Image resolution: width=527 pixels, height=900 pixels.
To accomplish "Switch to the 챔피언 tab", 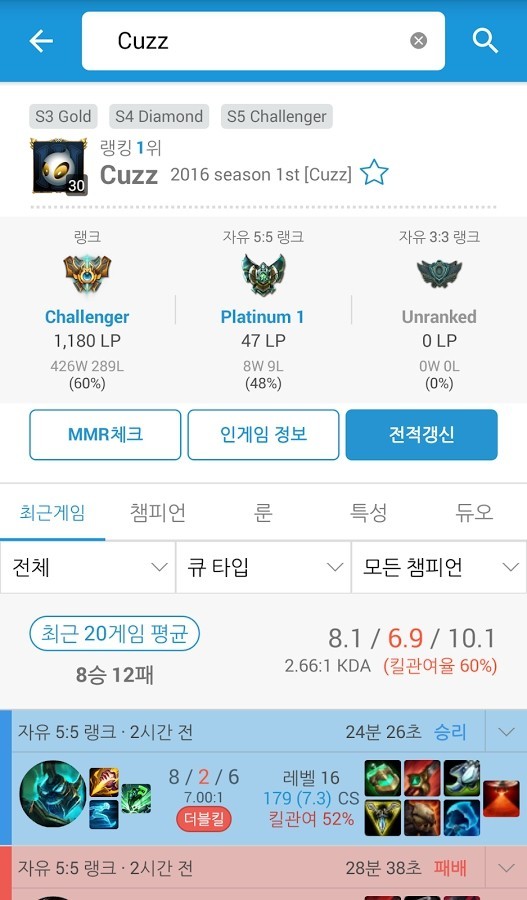I will [x=158, y=512].
